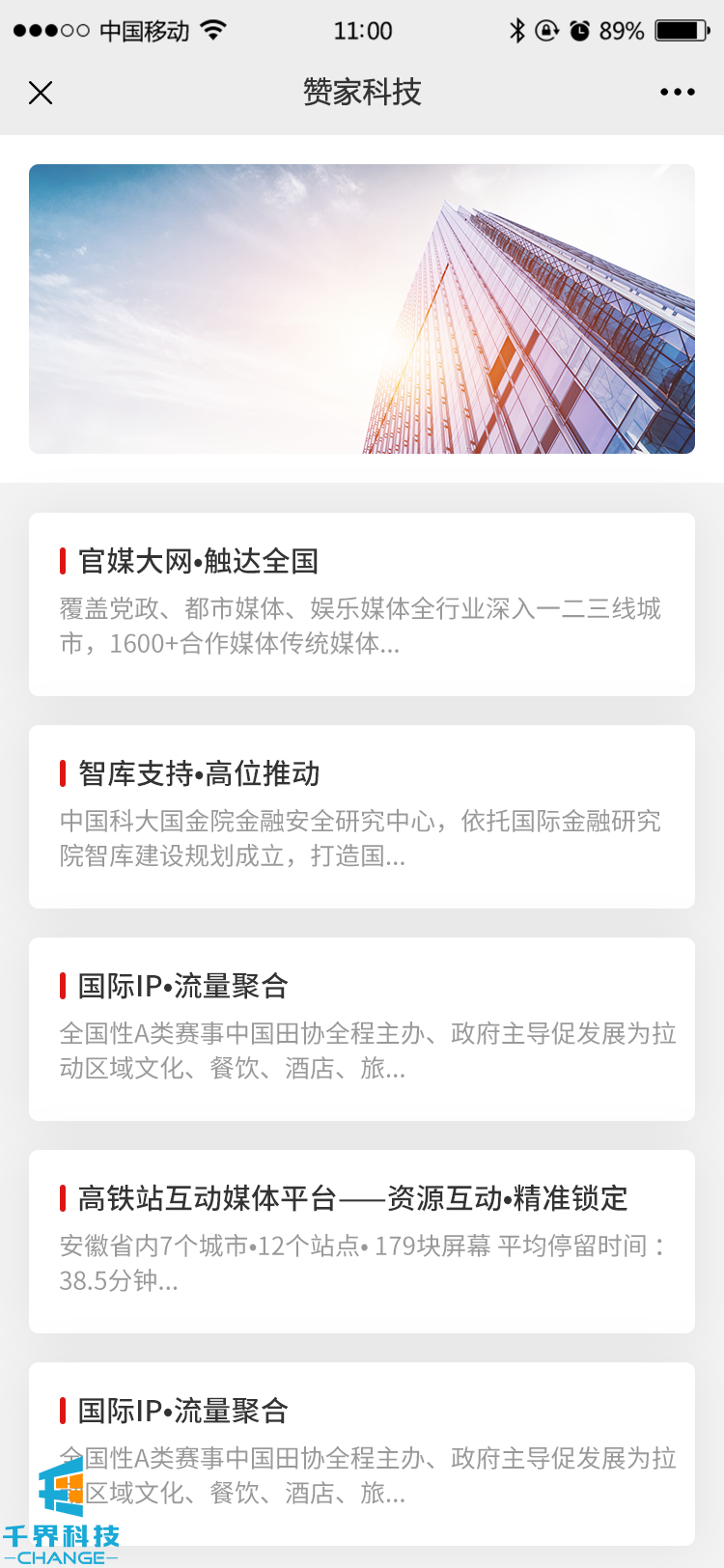Open the three-dot overflow menu
This screenshot has height=1568, width=724.
(677, 93)
